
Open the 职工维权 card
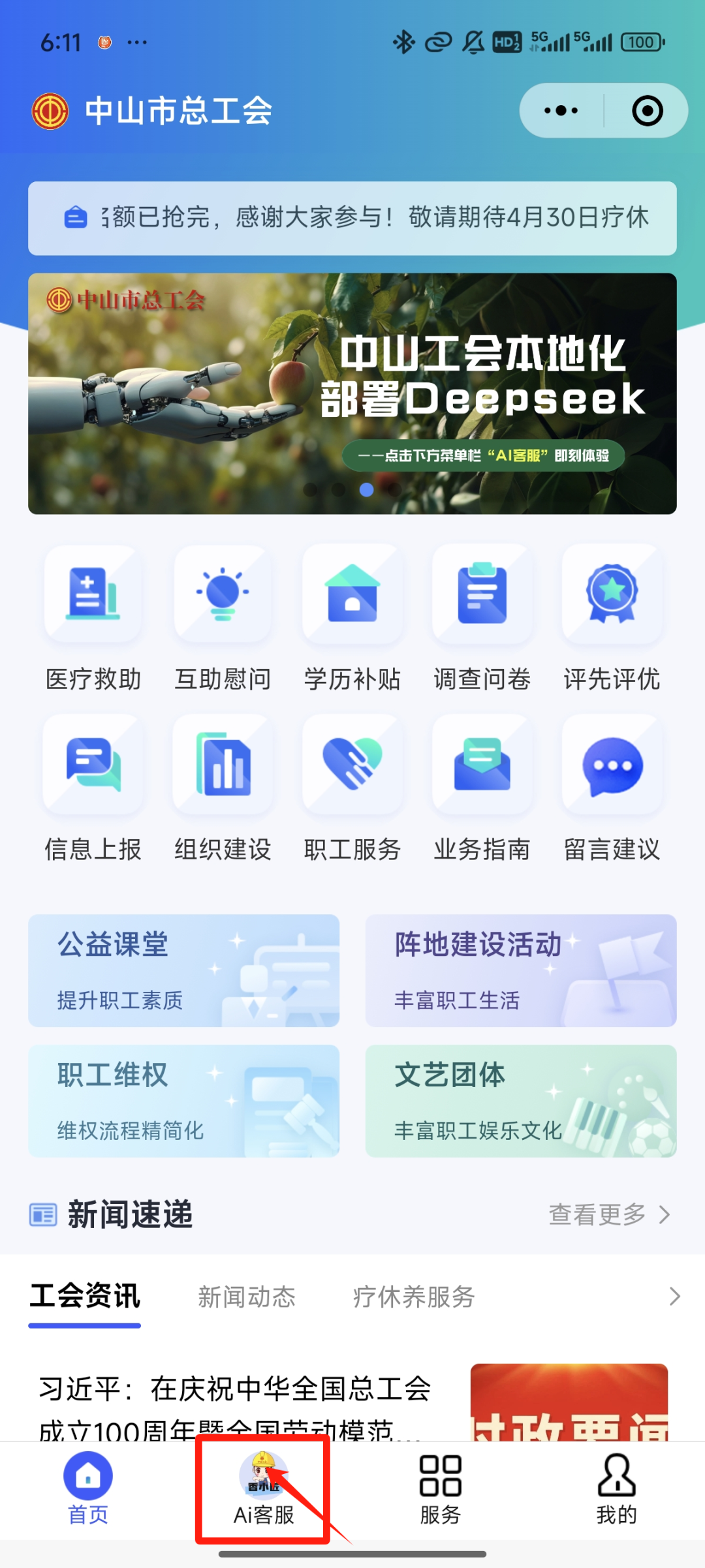pyautogui.click(x=183, y=1101)
